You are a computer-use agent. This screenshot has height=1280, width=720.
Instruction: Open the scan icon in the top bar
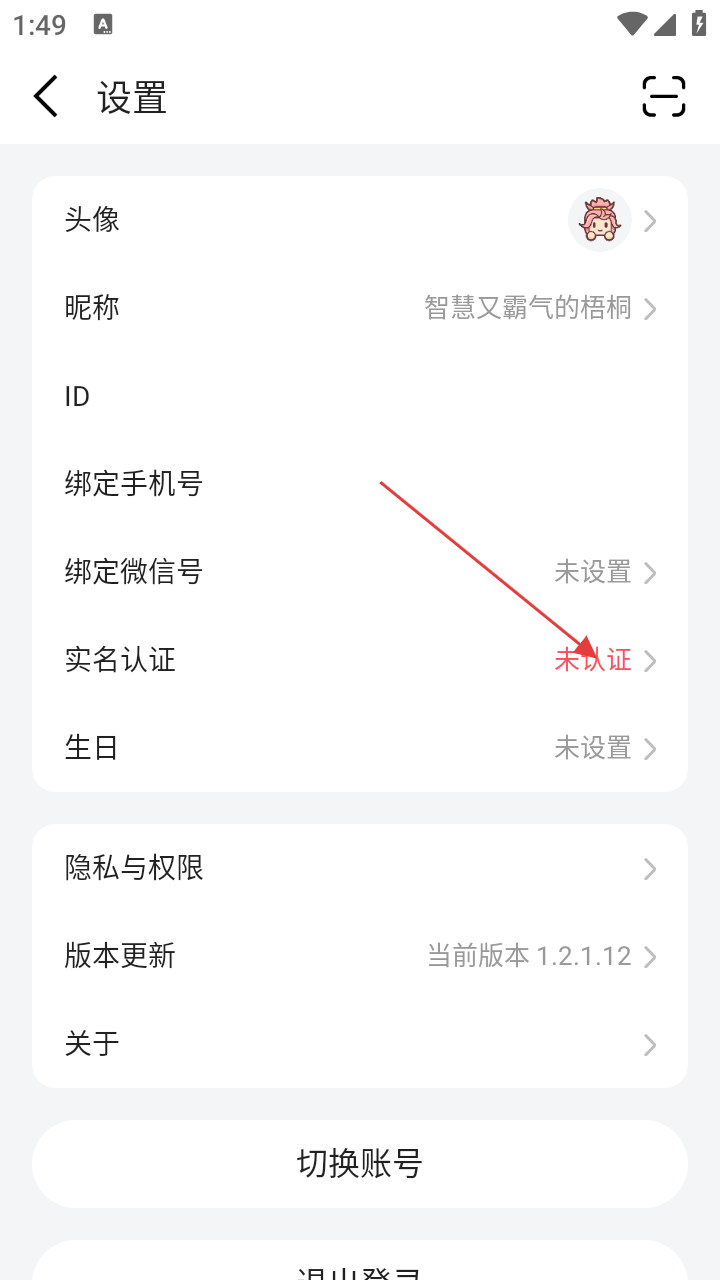(x=663, y=97)
